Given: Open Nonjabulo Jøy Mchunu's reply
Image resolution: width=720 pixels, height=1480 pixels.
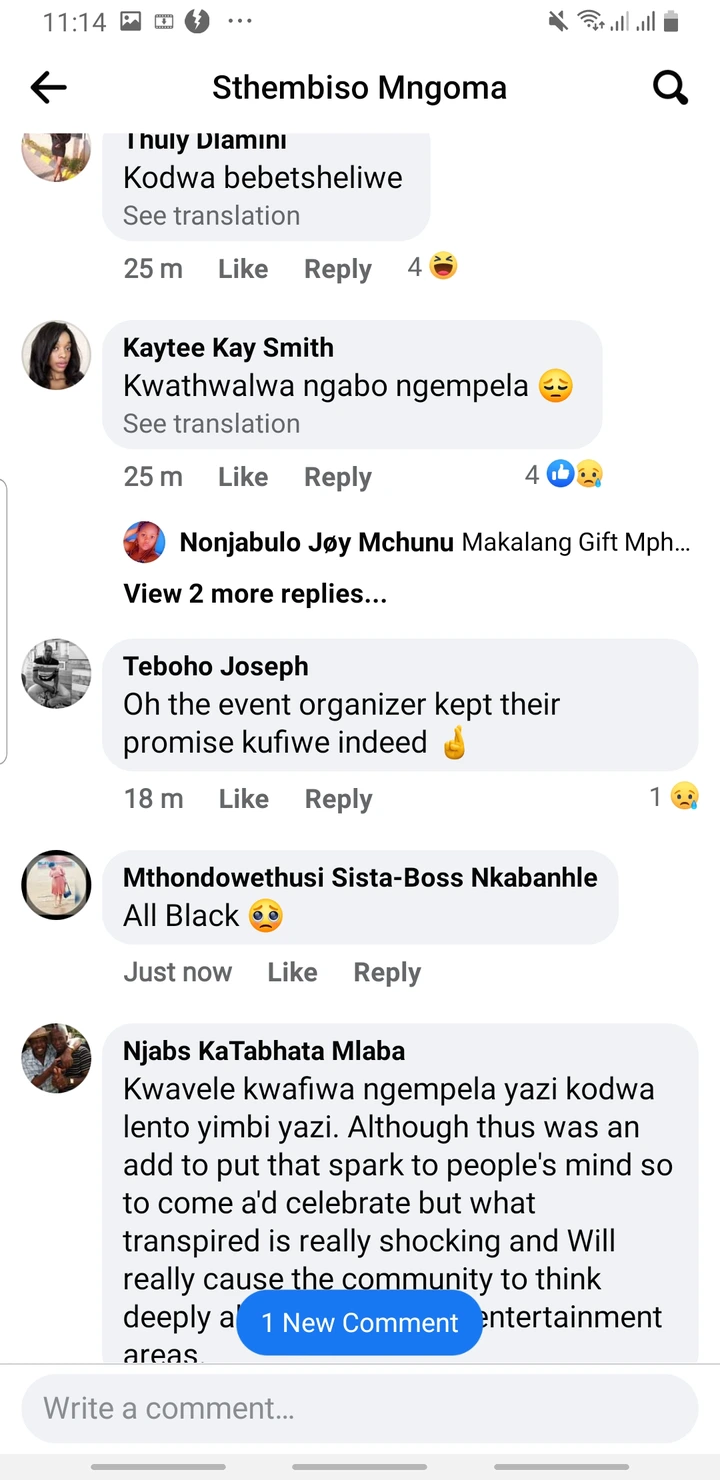Looking at the screenshot, I should (x=406, y=543).
